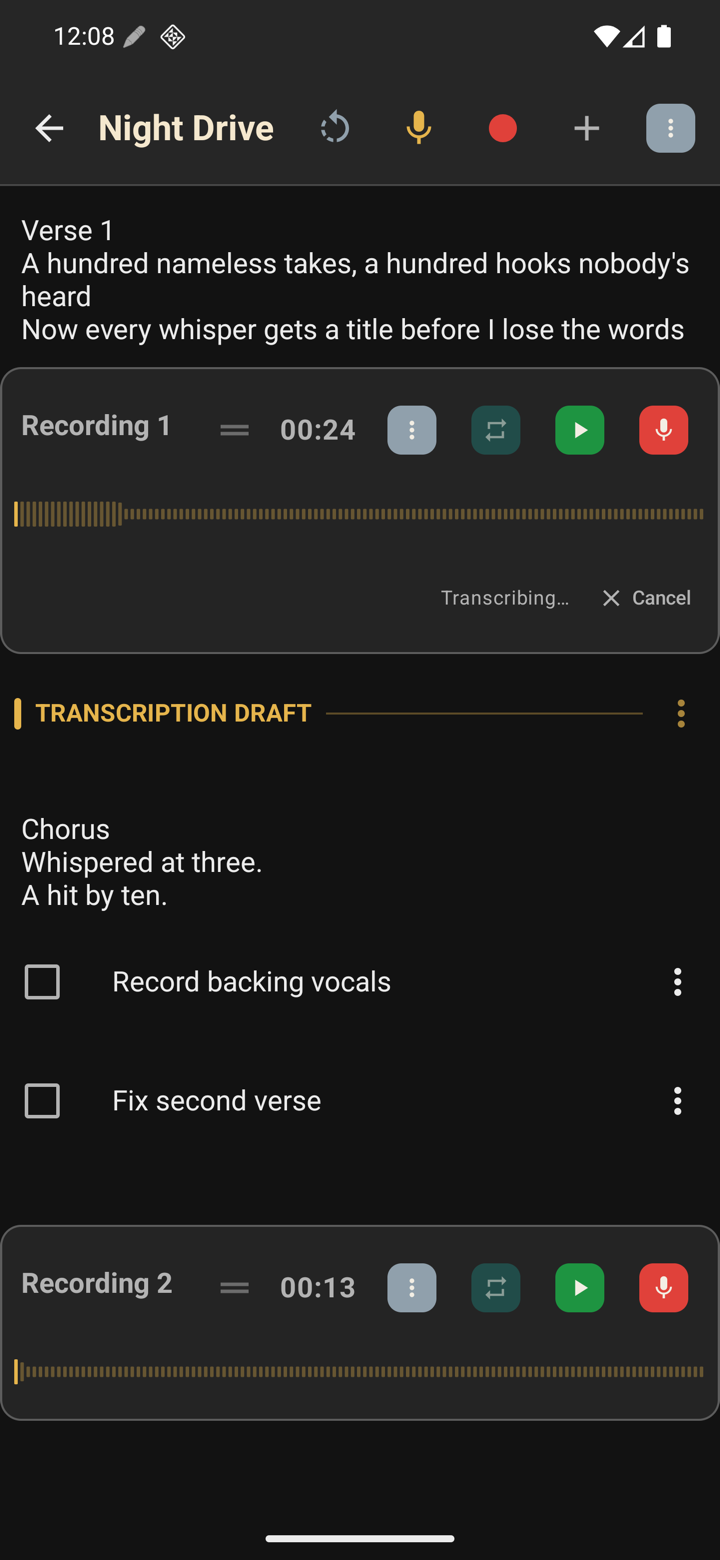
Task: Open options for Record backing vocals item
Action: point(677,982)
